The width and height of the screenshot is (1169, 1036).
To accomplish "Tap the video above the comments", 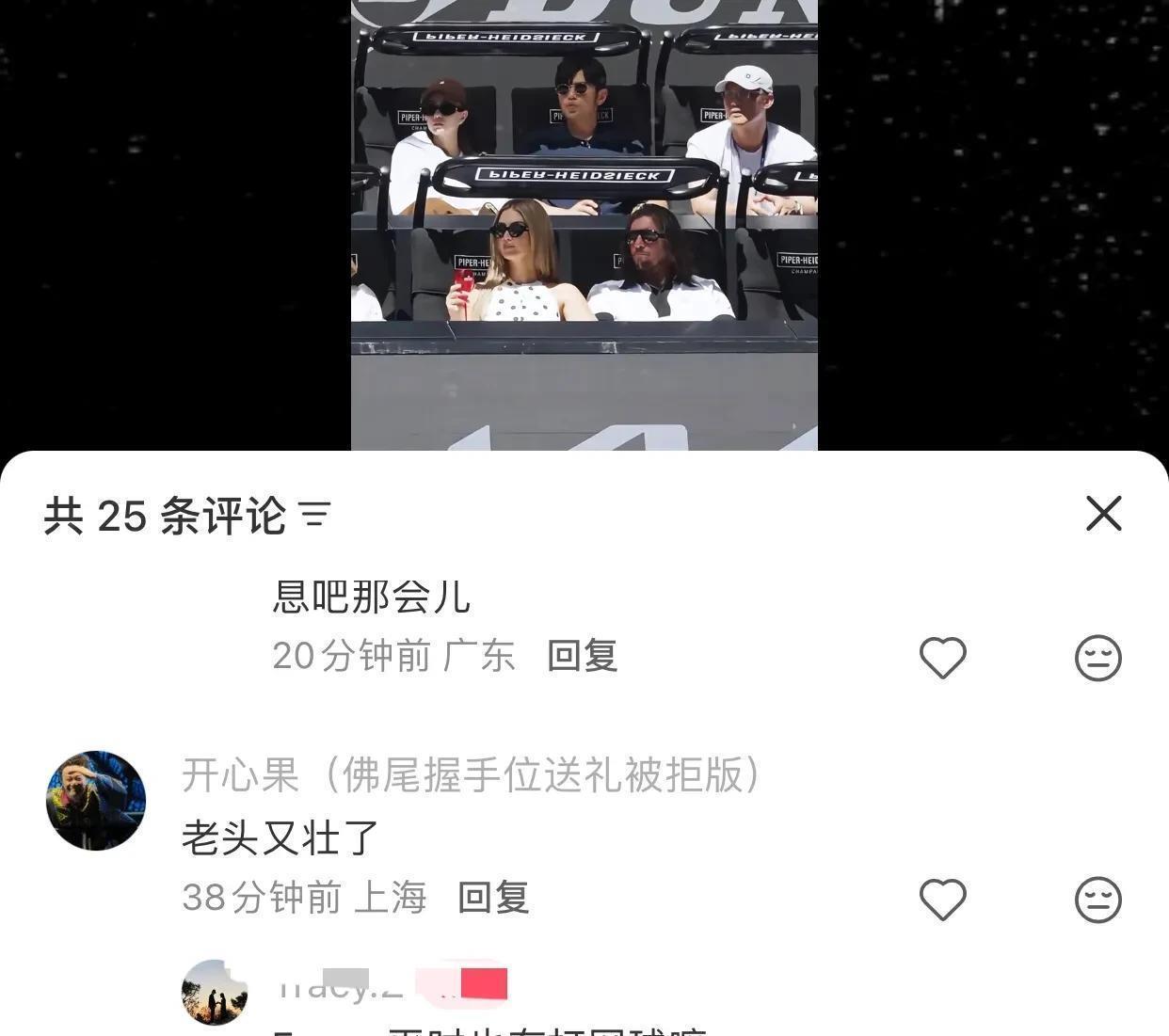I will (x=584, y=226).
